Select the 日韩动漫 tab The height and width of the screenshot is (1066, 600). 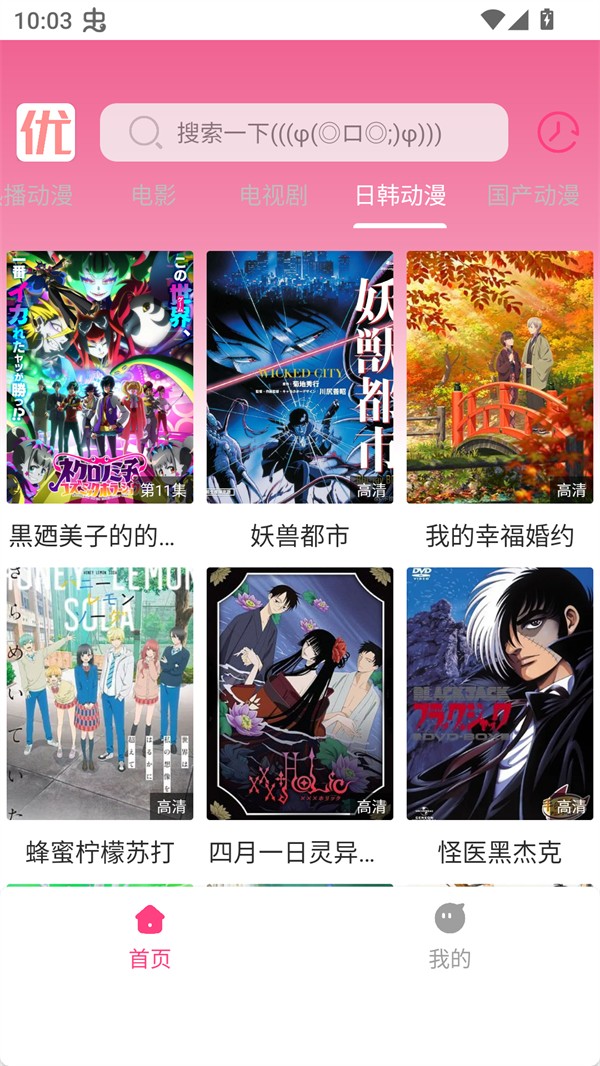pyautogui.click(x=400, y=195)
